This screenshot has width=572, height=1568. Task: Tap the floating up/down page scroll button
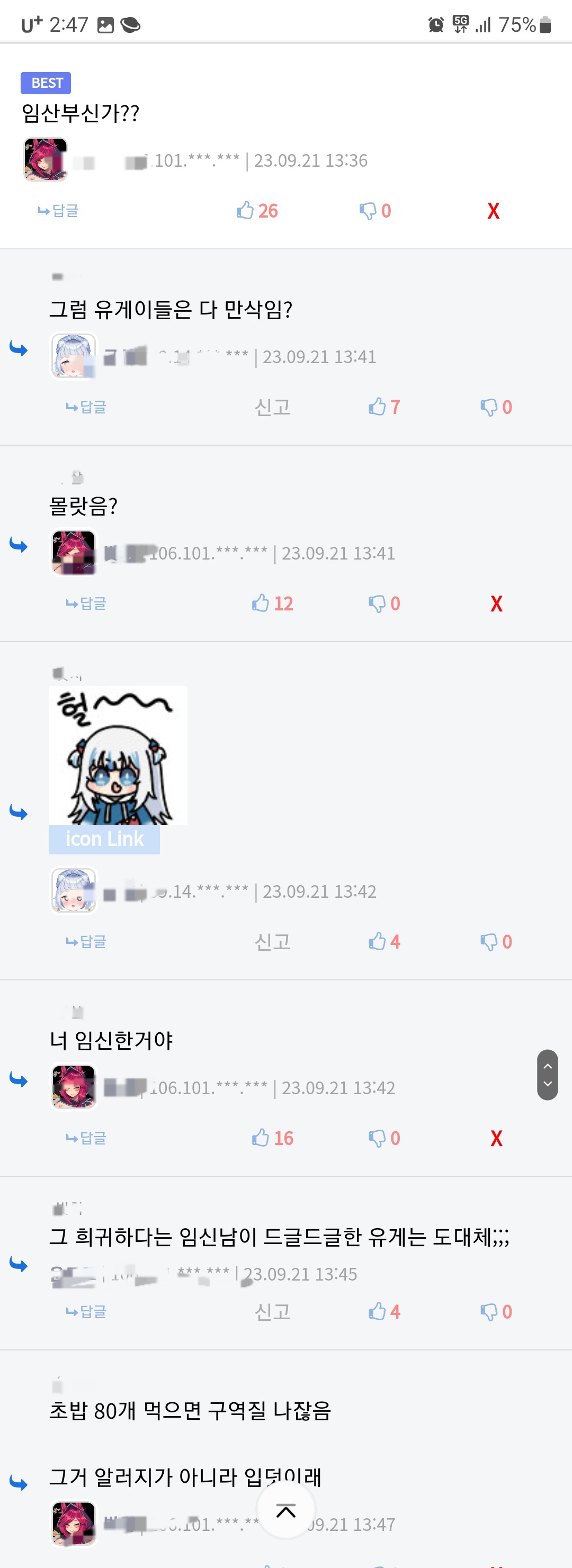(547, 1074)
